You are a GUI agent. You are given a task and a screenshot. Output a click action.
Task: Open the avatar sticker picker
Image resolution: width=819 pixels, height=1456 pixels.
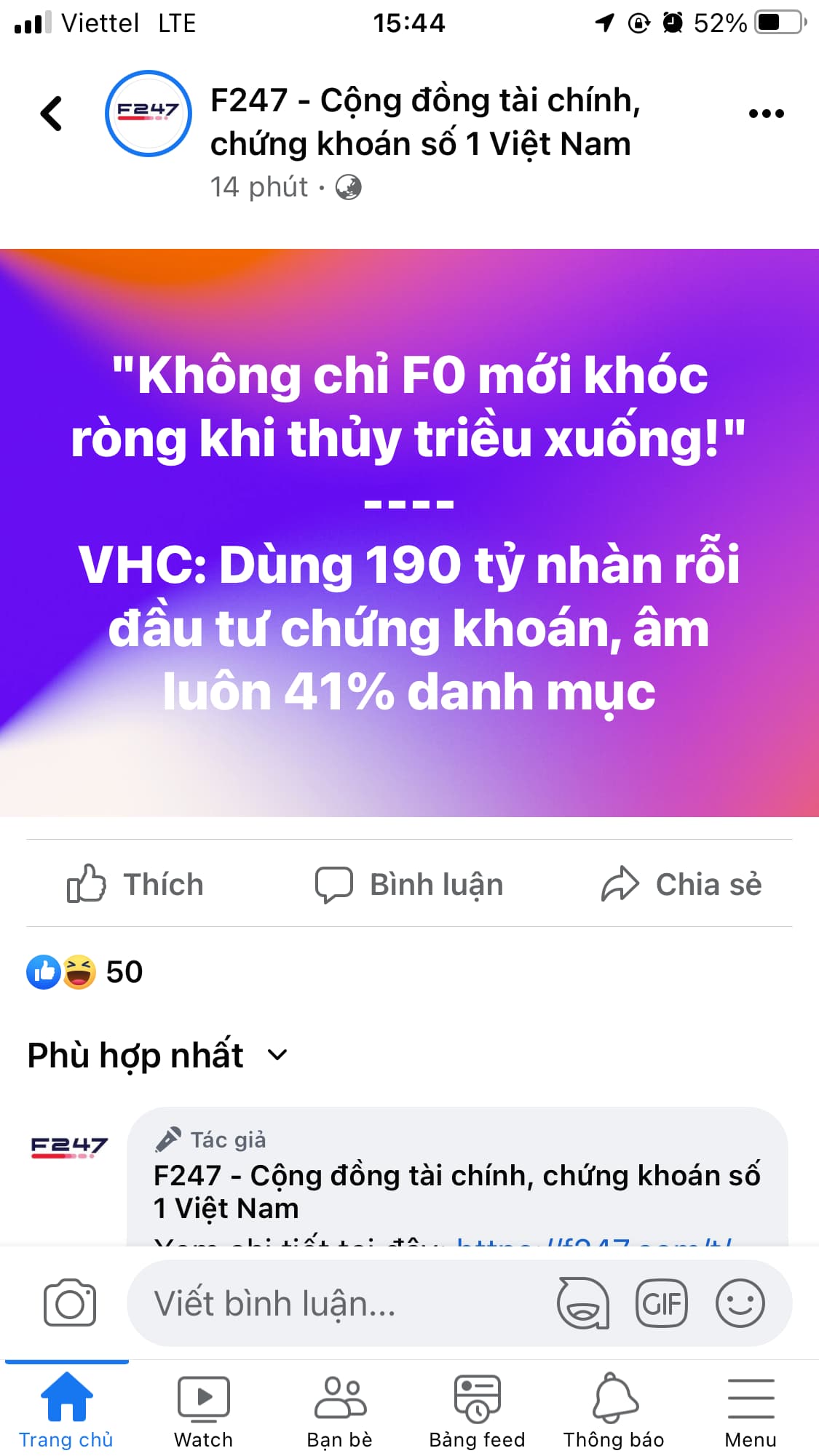(582, 1303)
